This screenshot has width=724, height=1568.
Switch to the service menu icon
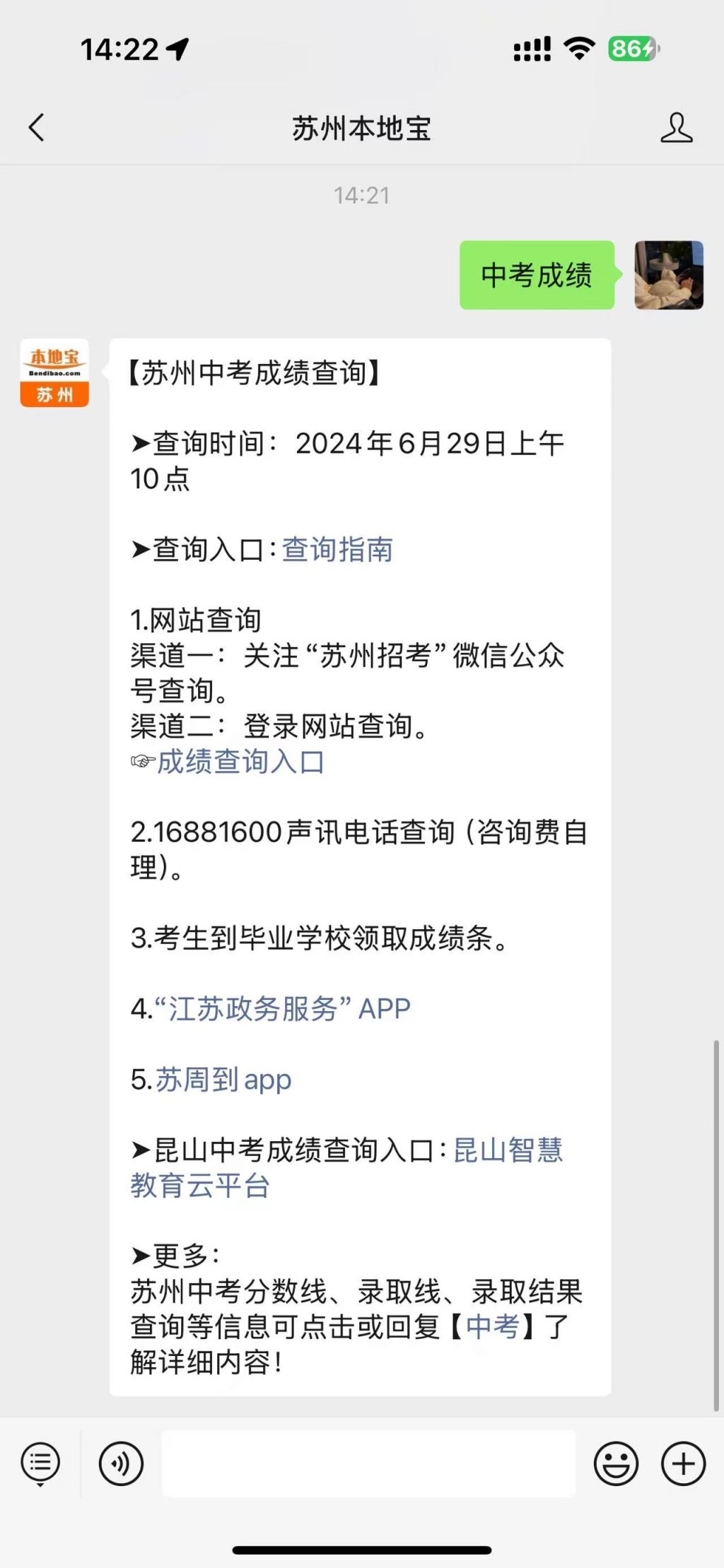click(x=41, y=1463)
